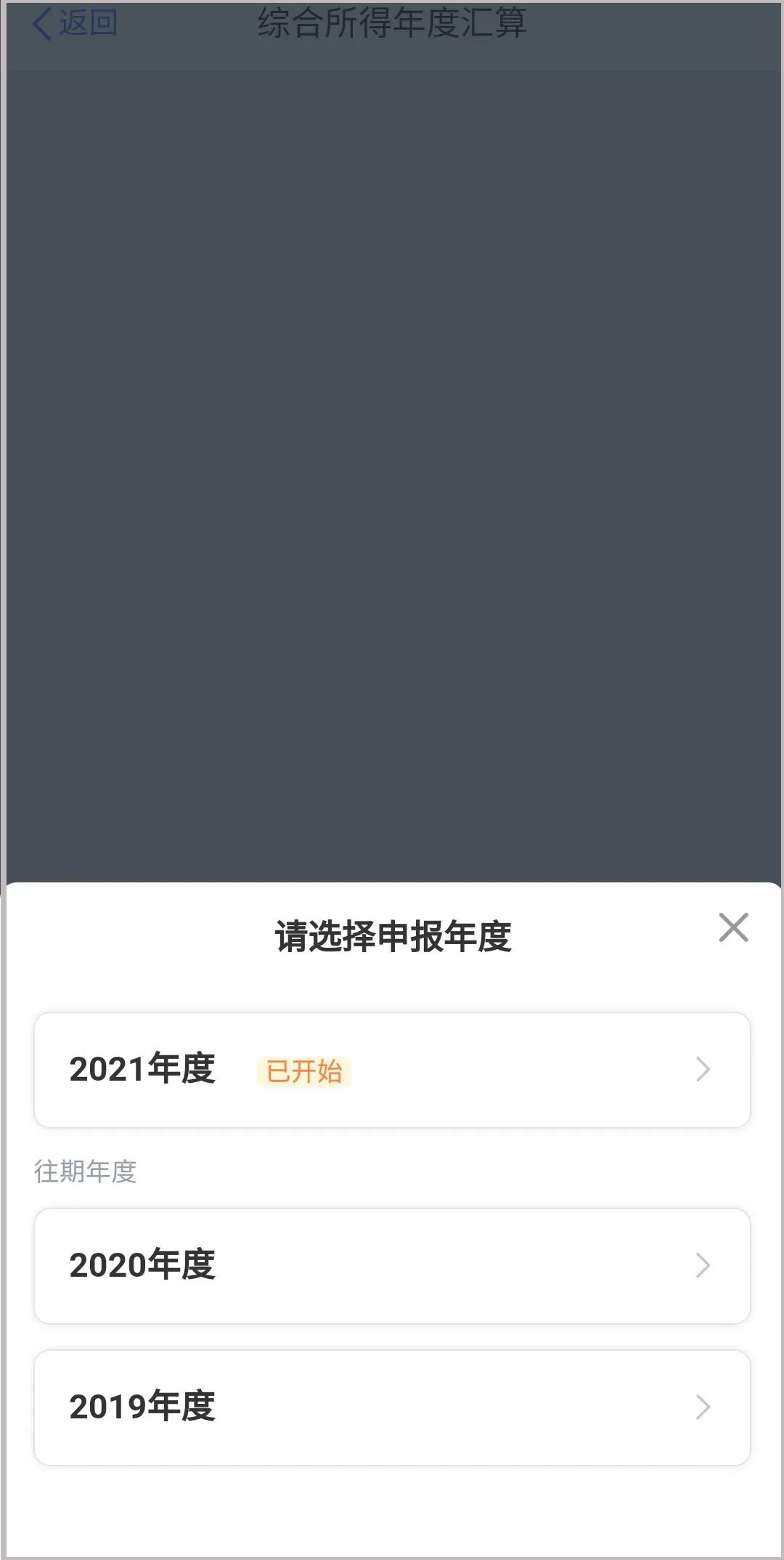Tap the 返回 back control

click(x=80, y=24)
